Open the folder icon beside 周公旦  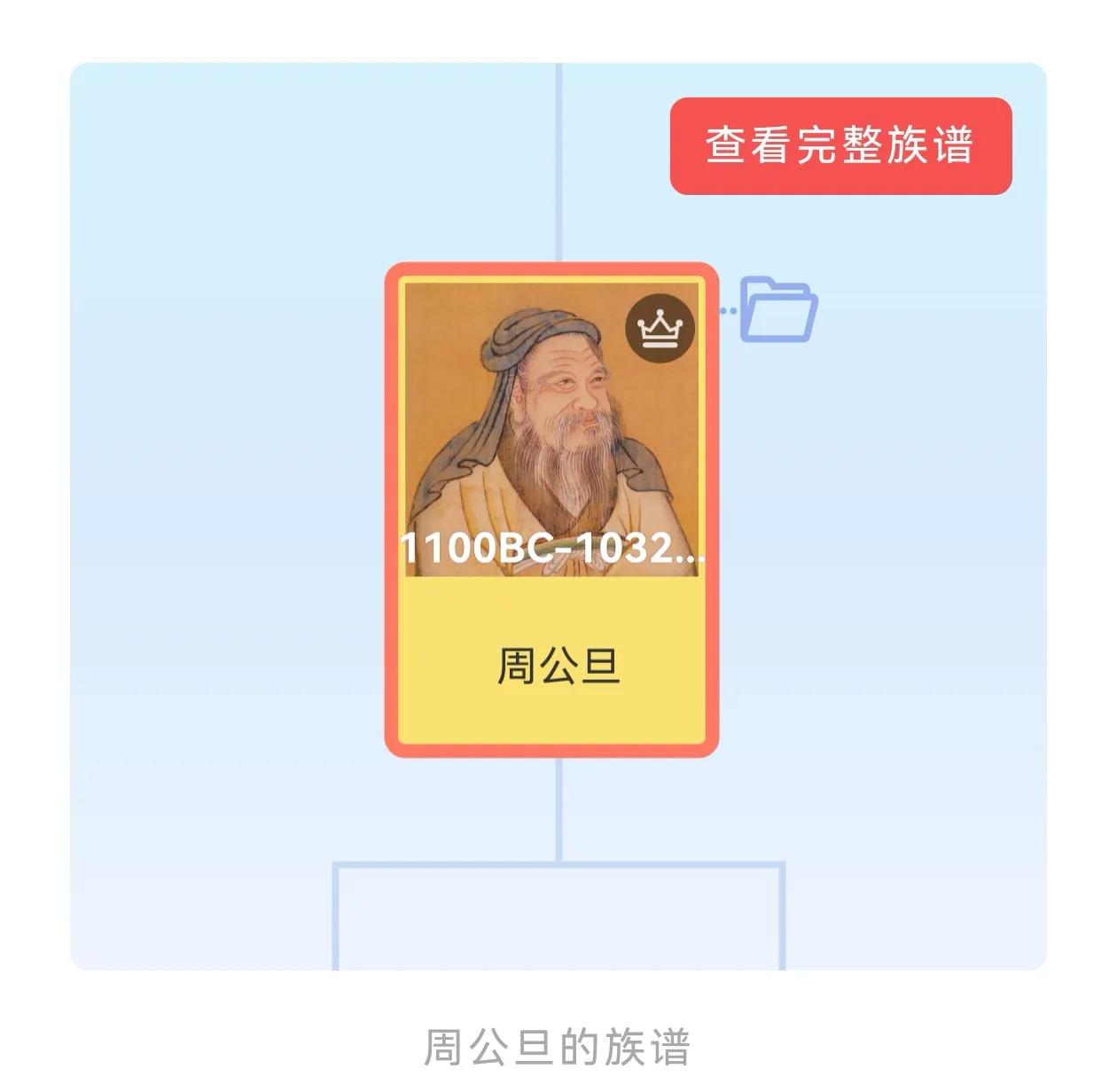pyautogui.click(x=777, y=309)
